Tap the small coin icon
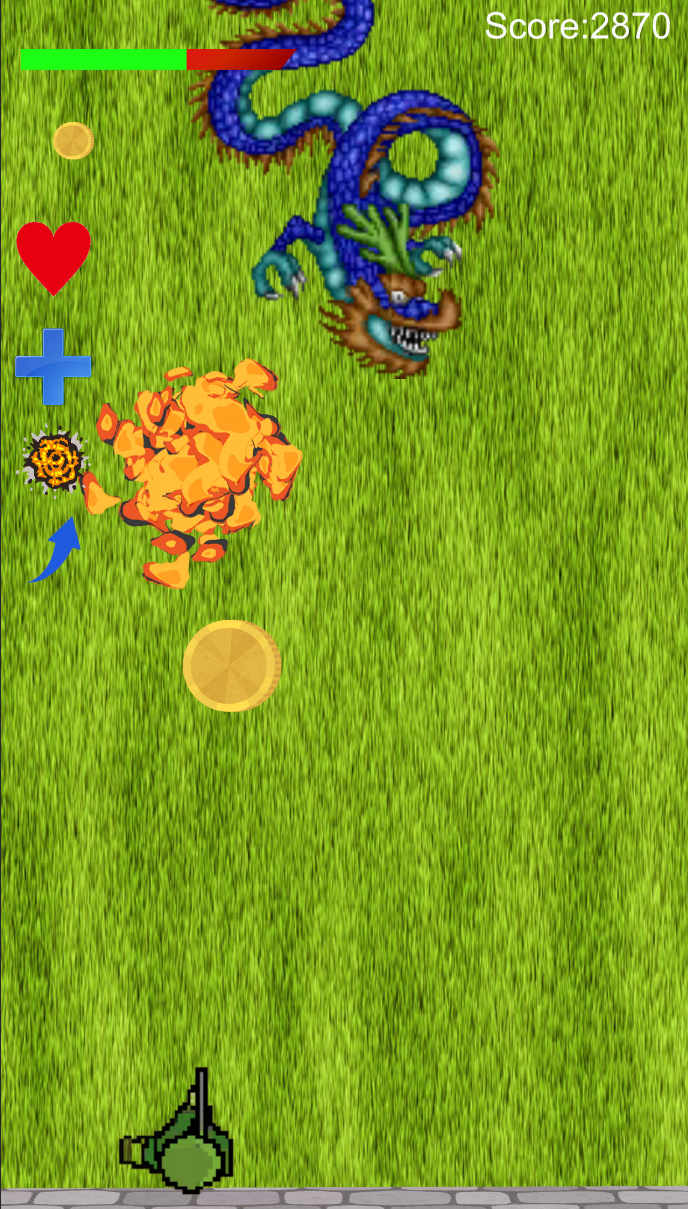Viewport: 688px width, 1209px height. point(73,141)
